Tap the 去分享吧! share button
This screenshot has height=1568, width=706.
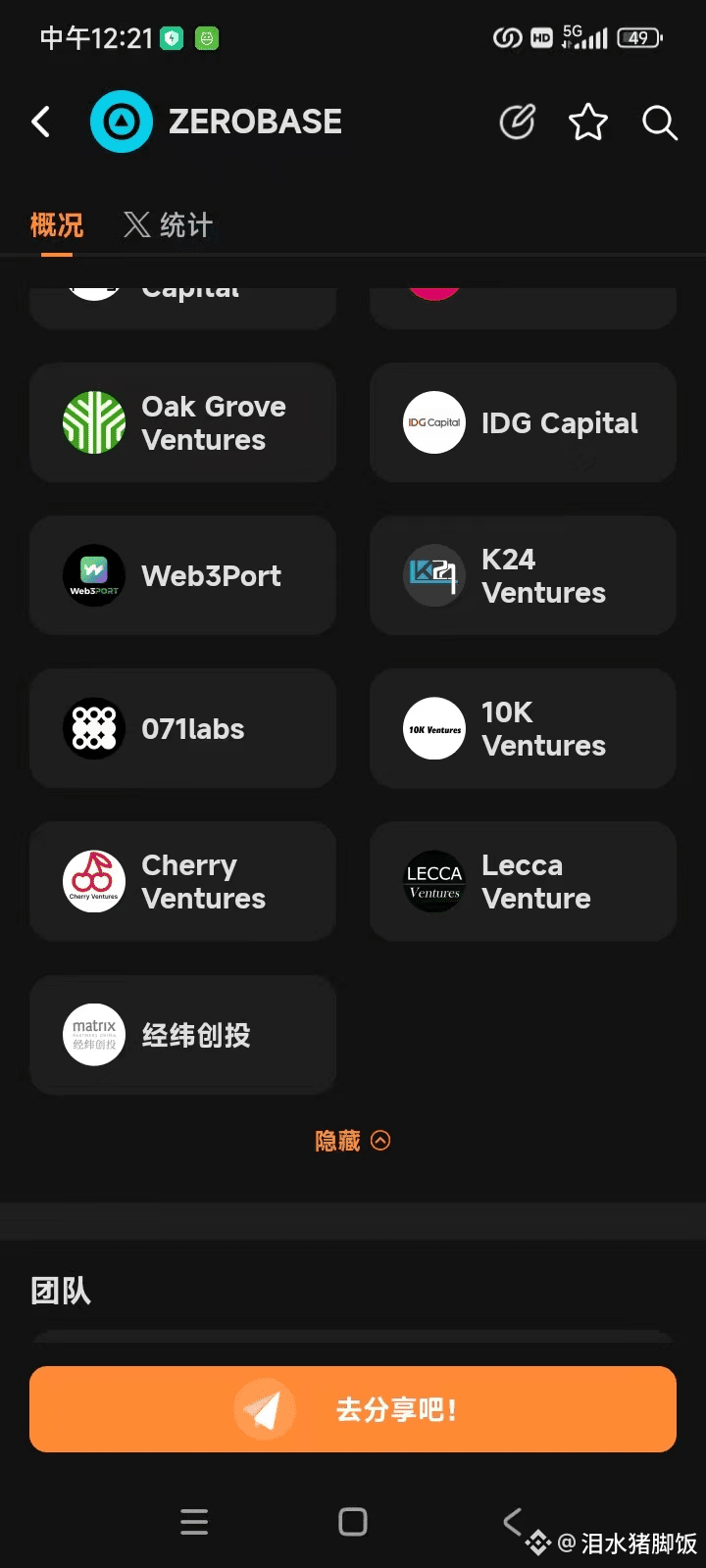tap(353, 1409)
